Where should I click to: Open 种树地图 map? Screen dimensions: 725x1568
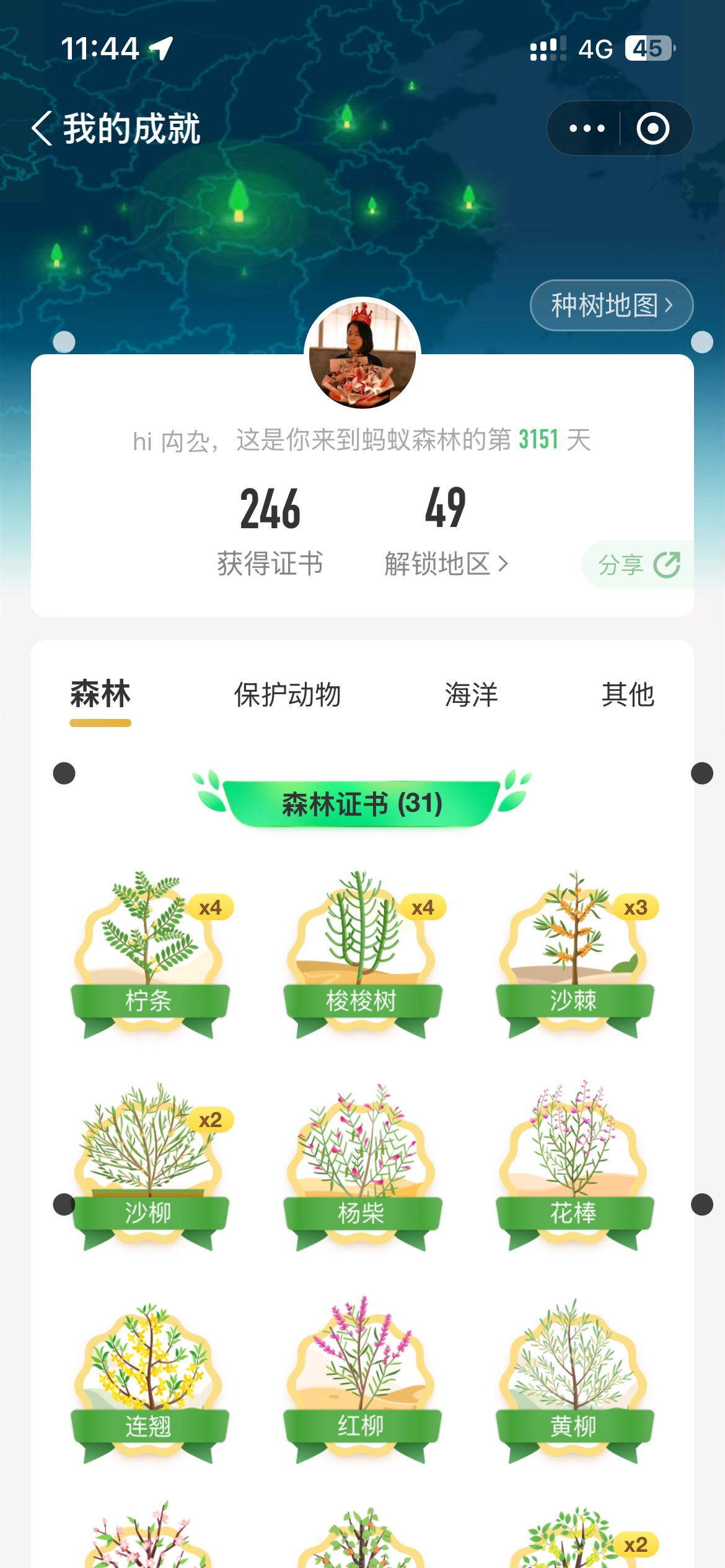click(612, 305)
